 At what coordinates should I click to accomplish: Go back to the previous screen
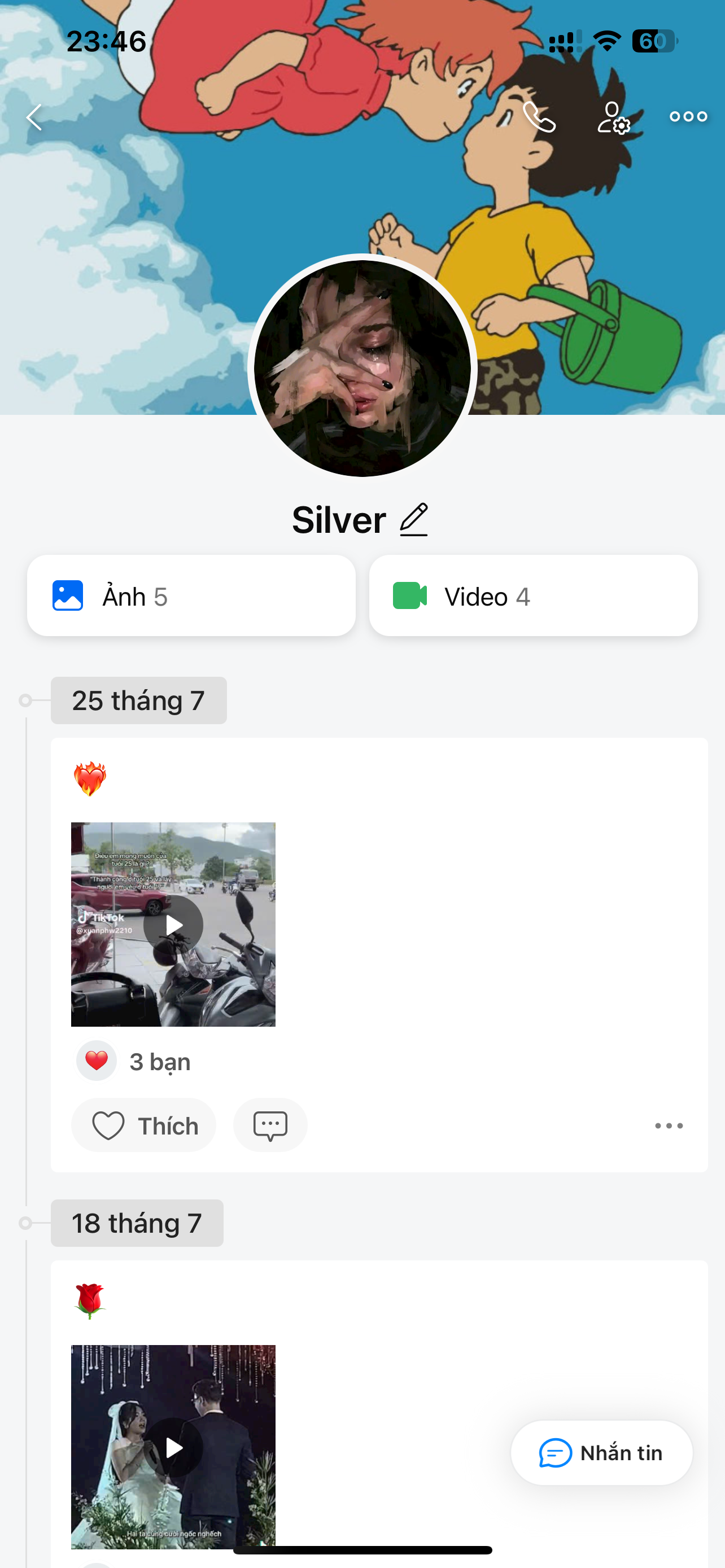point(34,117)
